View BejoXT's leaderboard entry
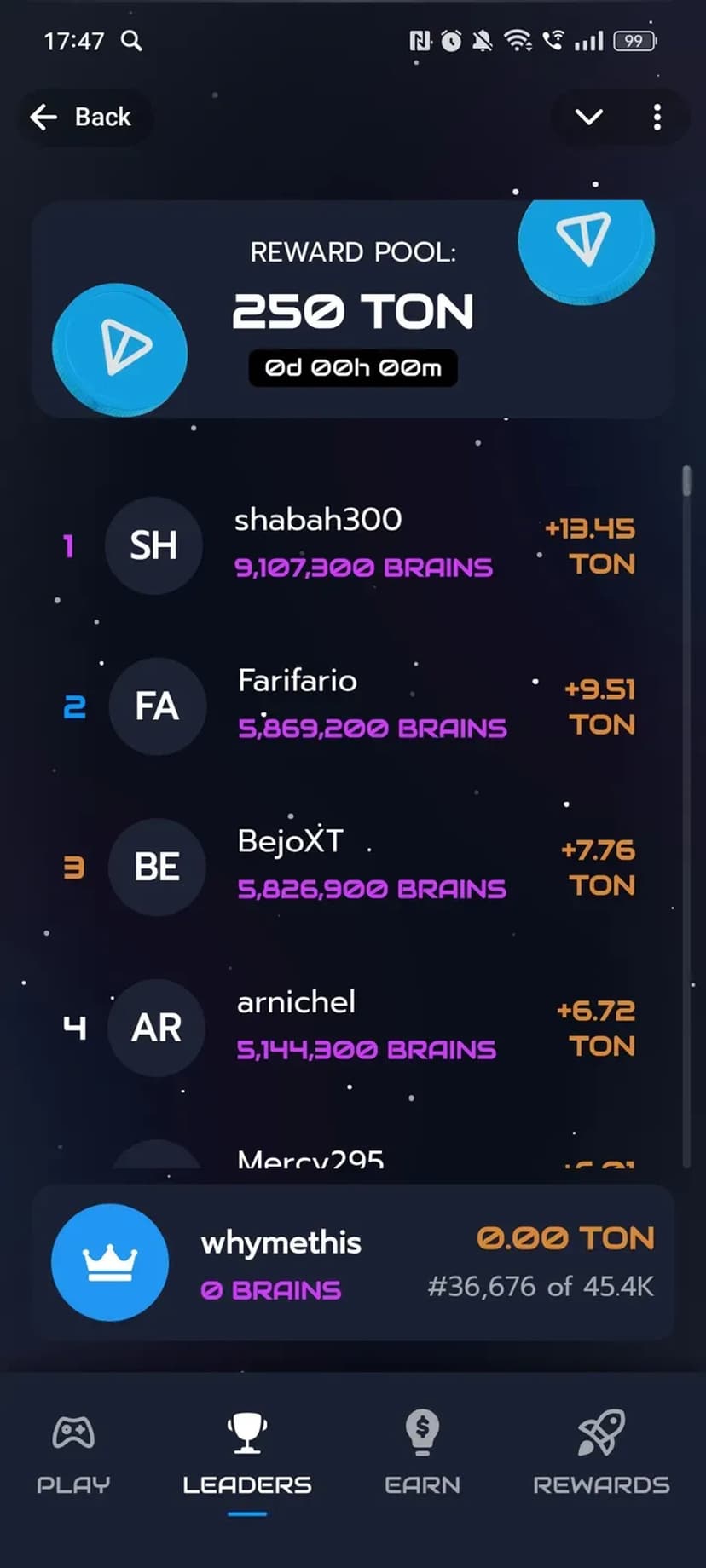 pos(350,866)
